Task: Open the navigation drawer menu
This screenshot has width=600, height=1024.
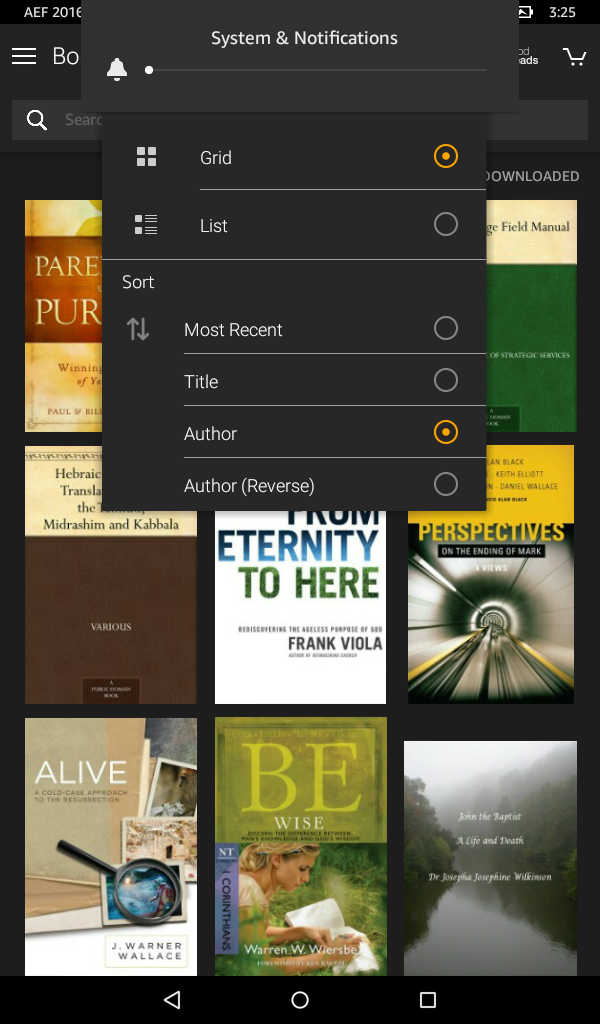Action: click(x=24, y=56)
